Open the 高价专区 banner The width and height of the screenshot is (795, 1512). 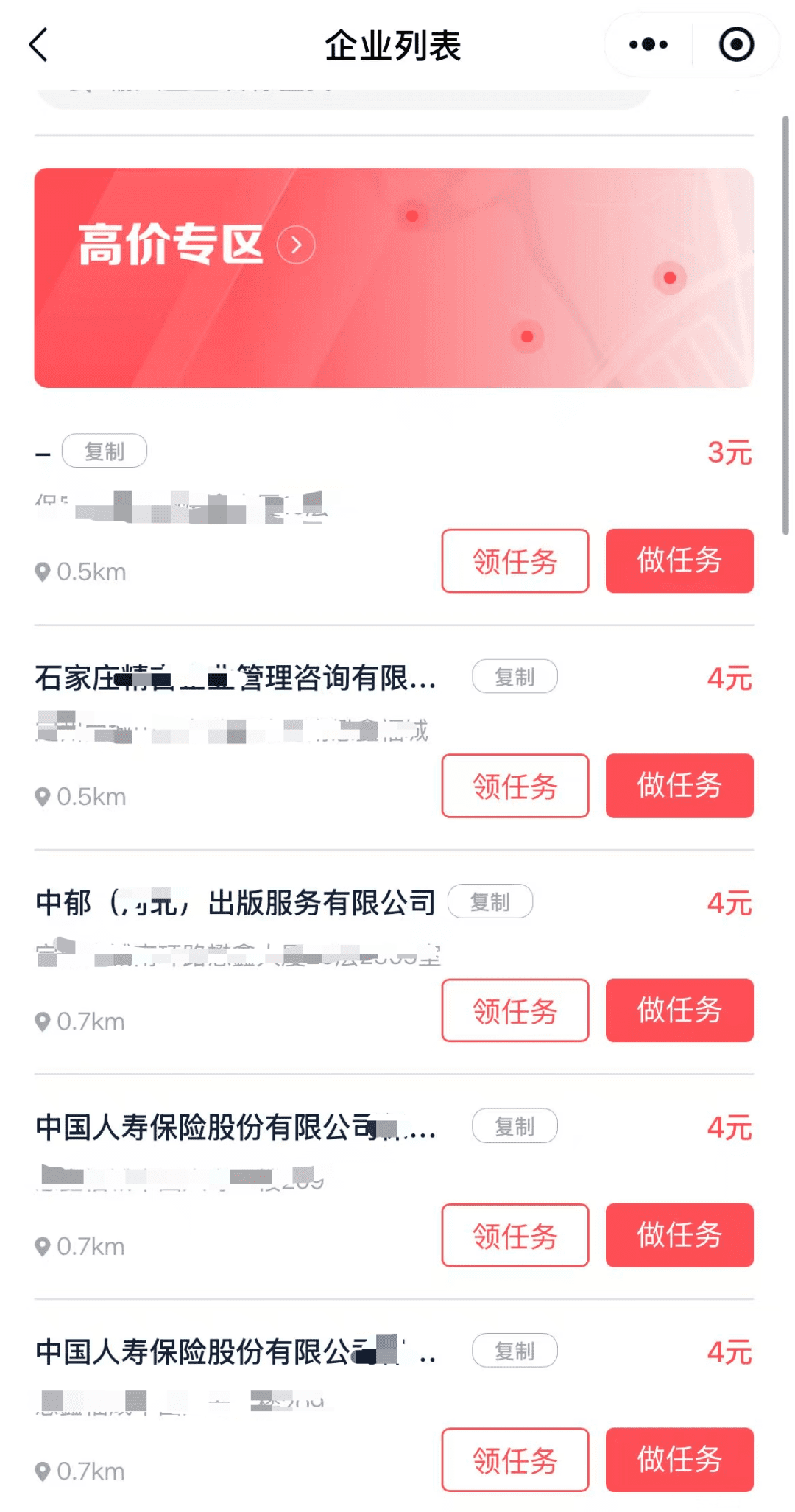[x=394, y=278]
